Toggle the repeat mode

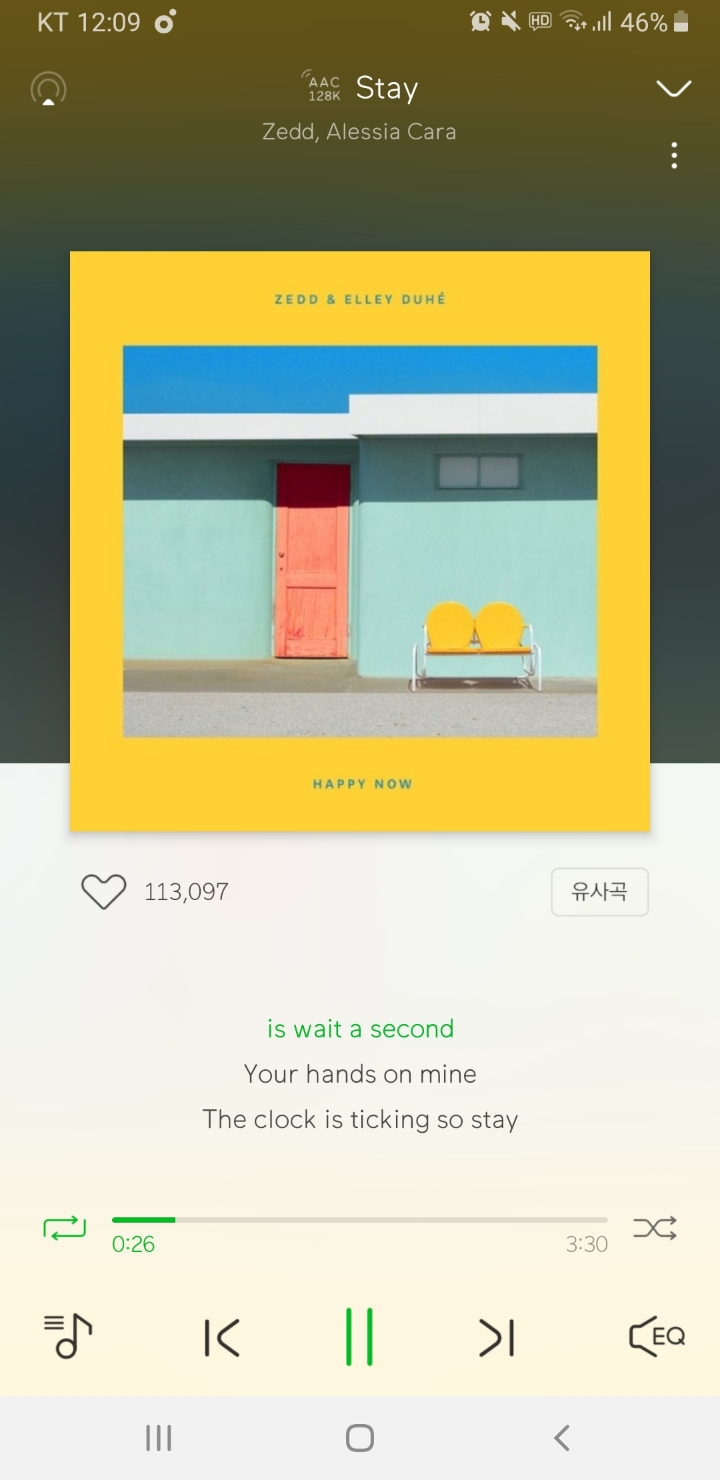pos(65,1228)
